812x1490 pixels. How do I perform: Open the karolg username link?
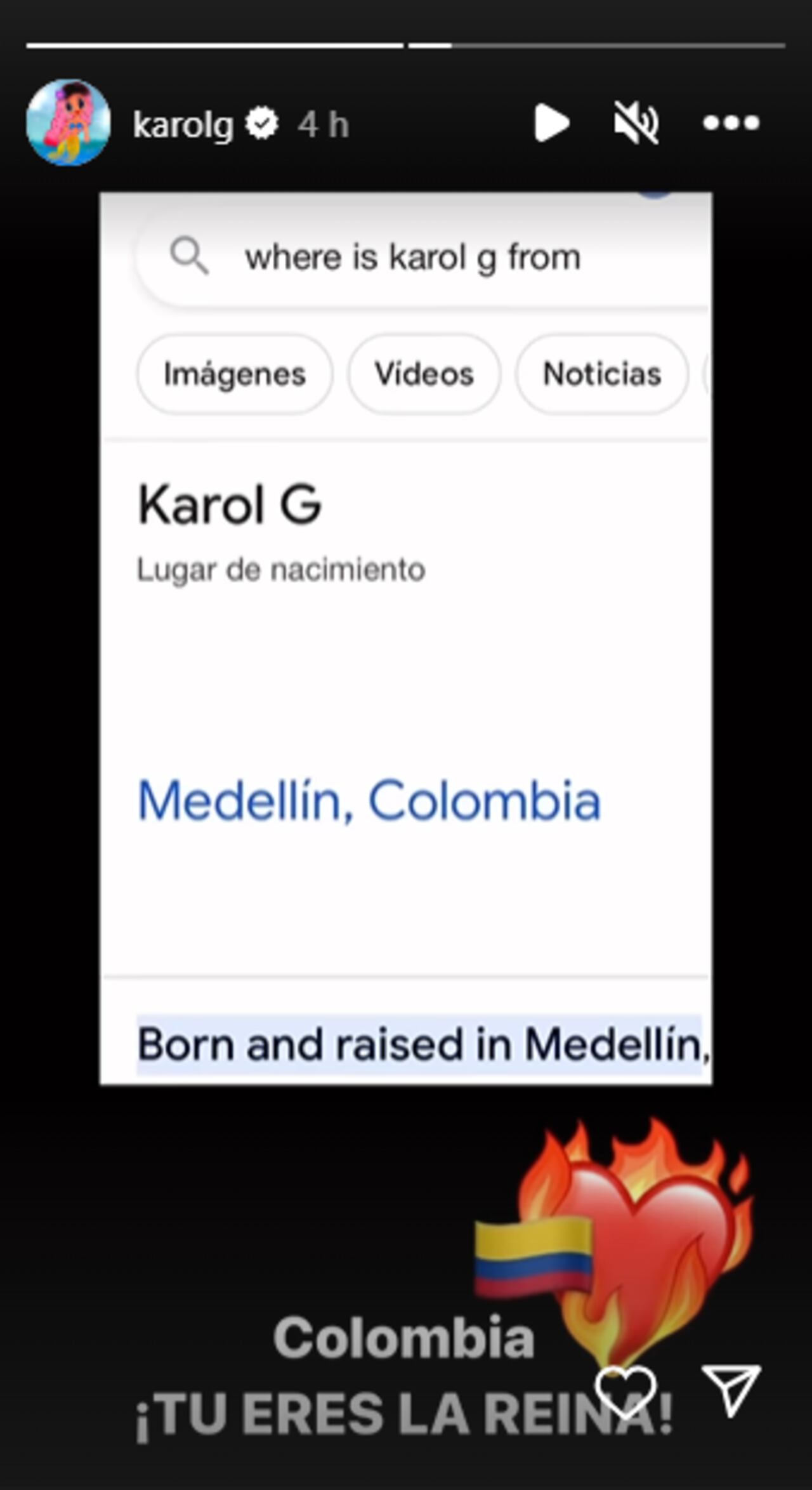point(183,124)
